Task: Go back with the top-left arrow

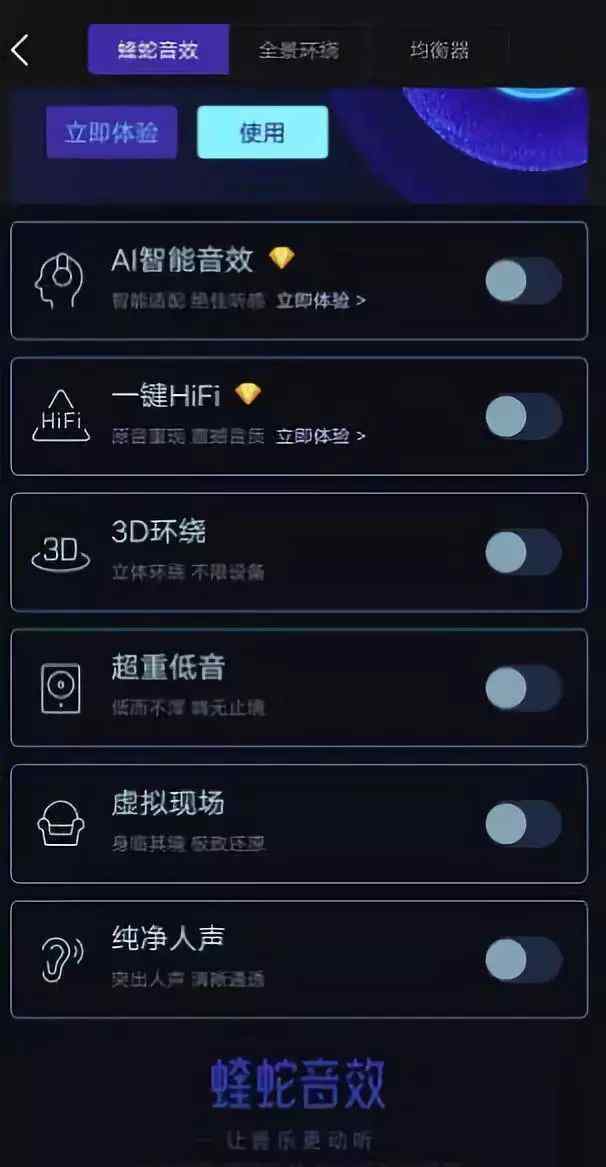Action: click(x=20, y=50)
